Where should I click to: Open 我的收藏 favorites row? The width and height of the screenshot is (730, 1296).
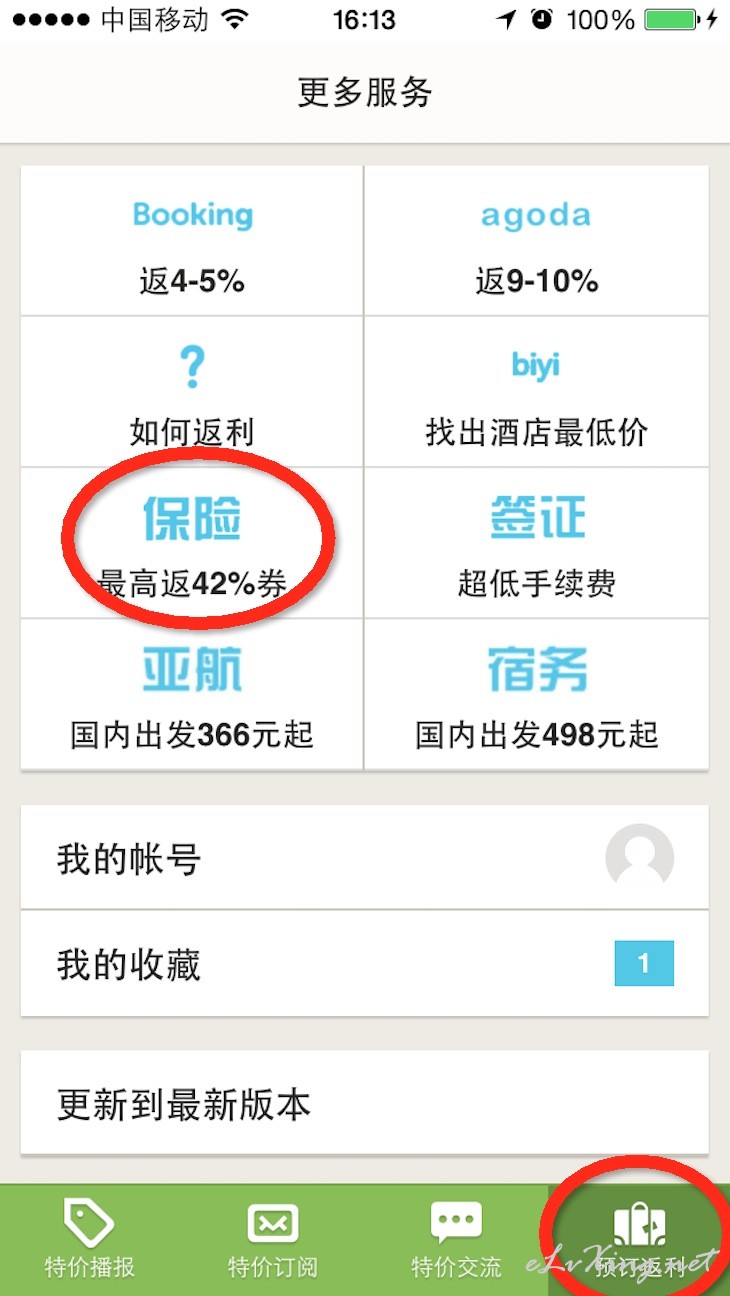click(x=365, y=964)
